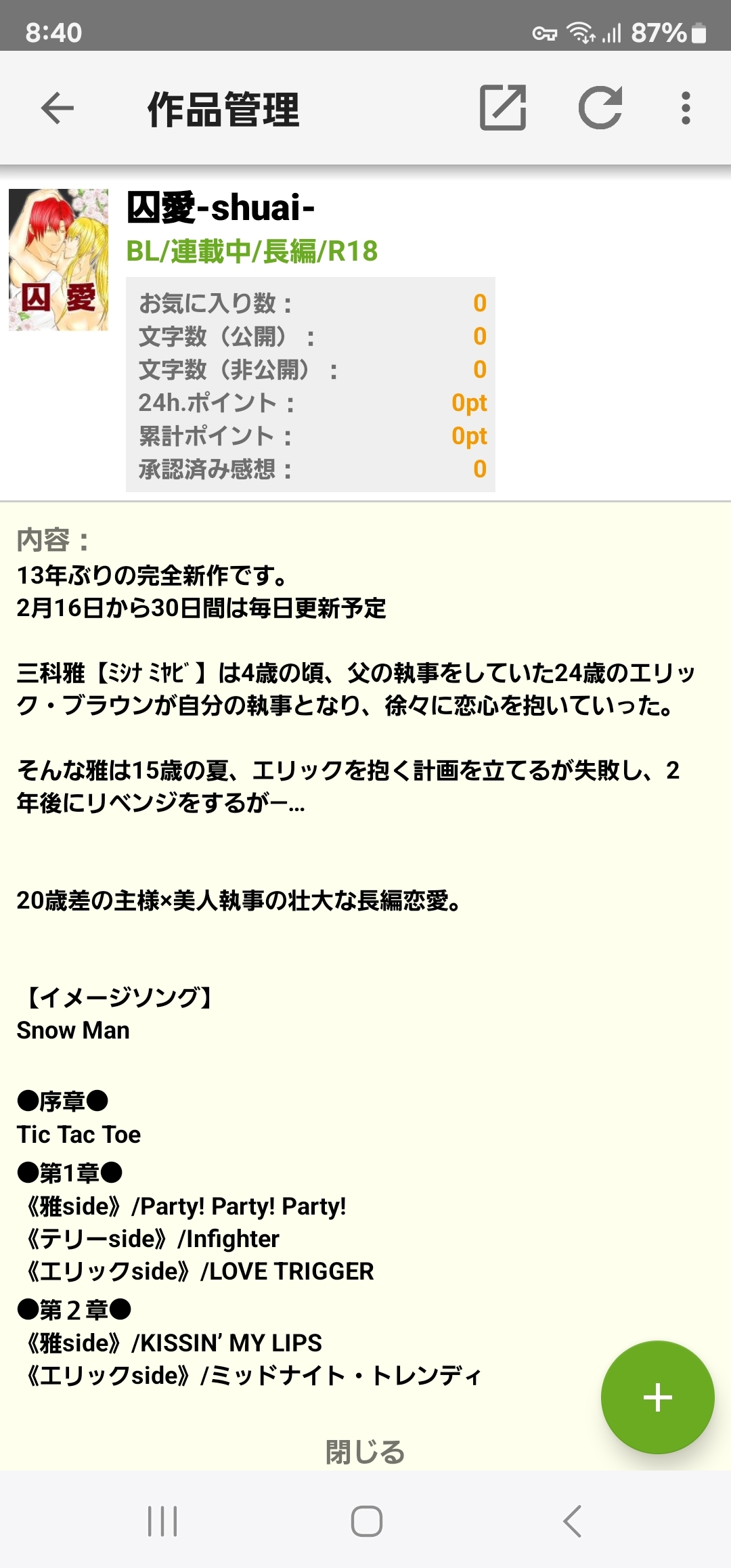This screenshot has width=731, height=1568.
Task: Open the three-dot overflow menu
Action: [686, 108]
